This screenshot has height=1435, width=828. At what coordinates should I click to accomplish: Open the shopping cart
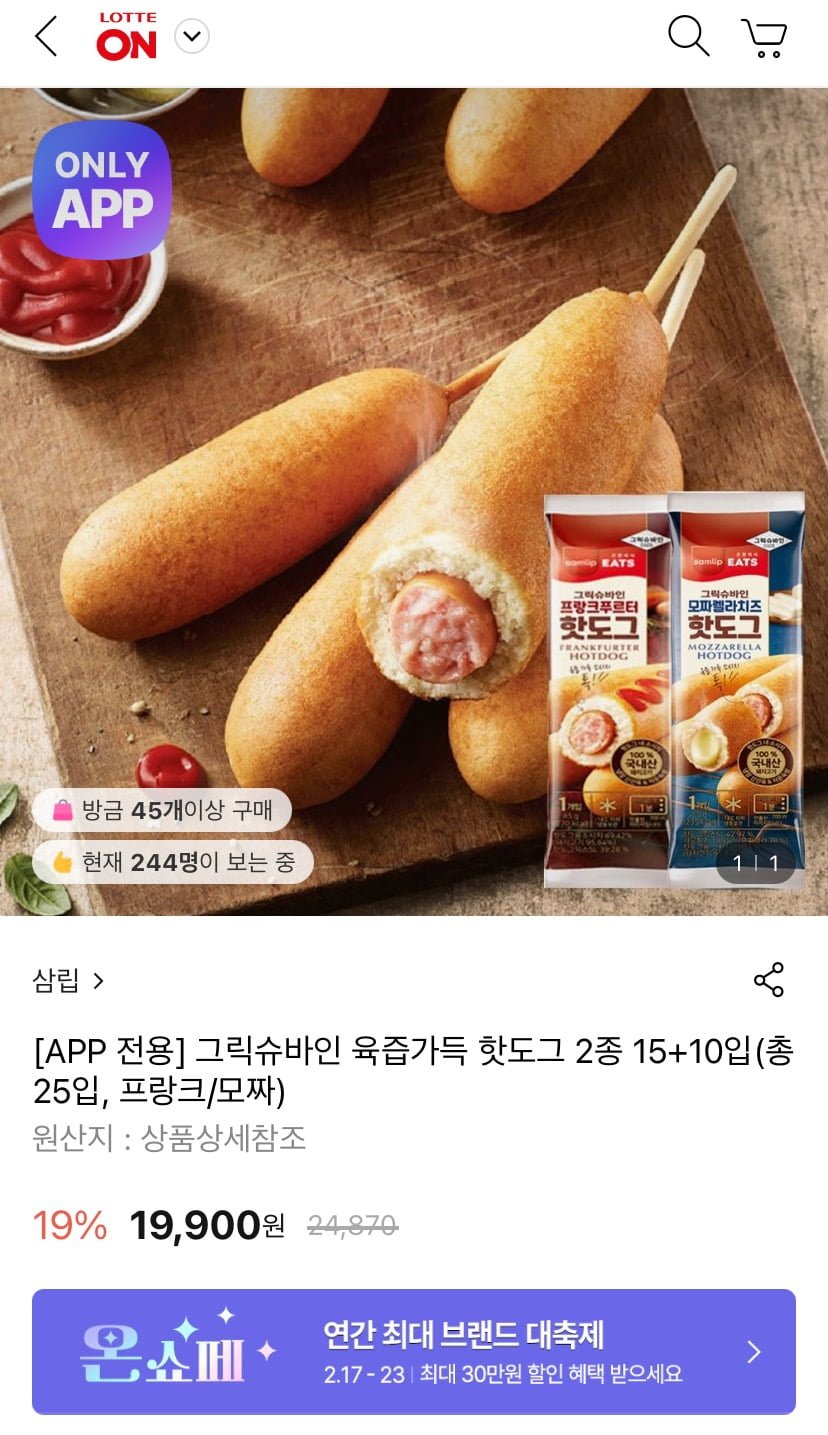pos(765,37)
